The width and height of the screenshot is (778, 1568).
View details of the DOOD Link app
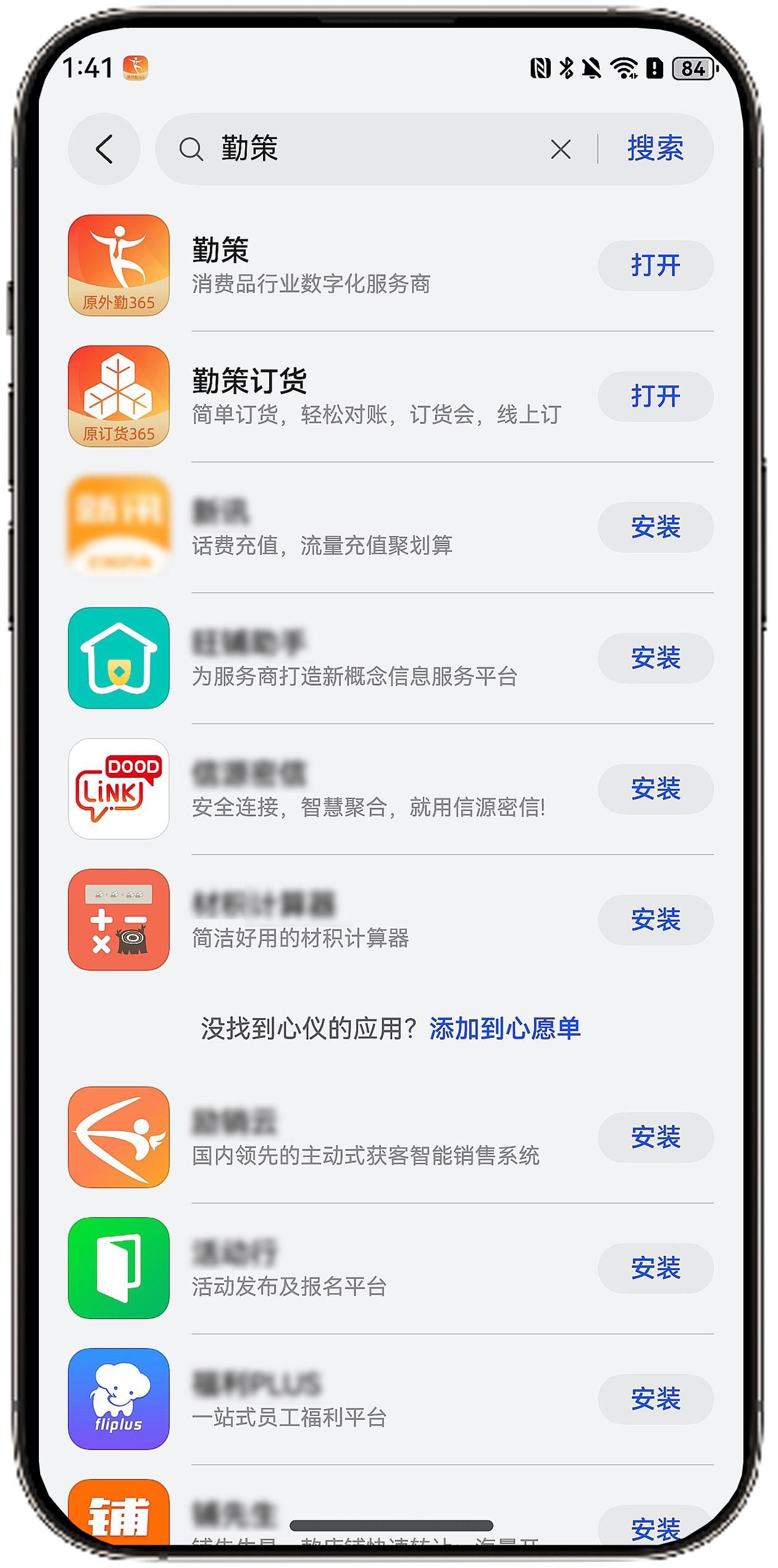(370, 789)
